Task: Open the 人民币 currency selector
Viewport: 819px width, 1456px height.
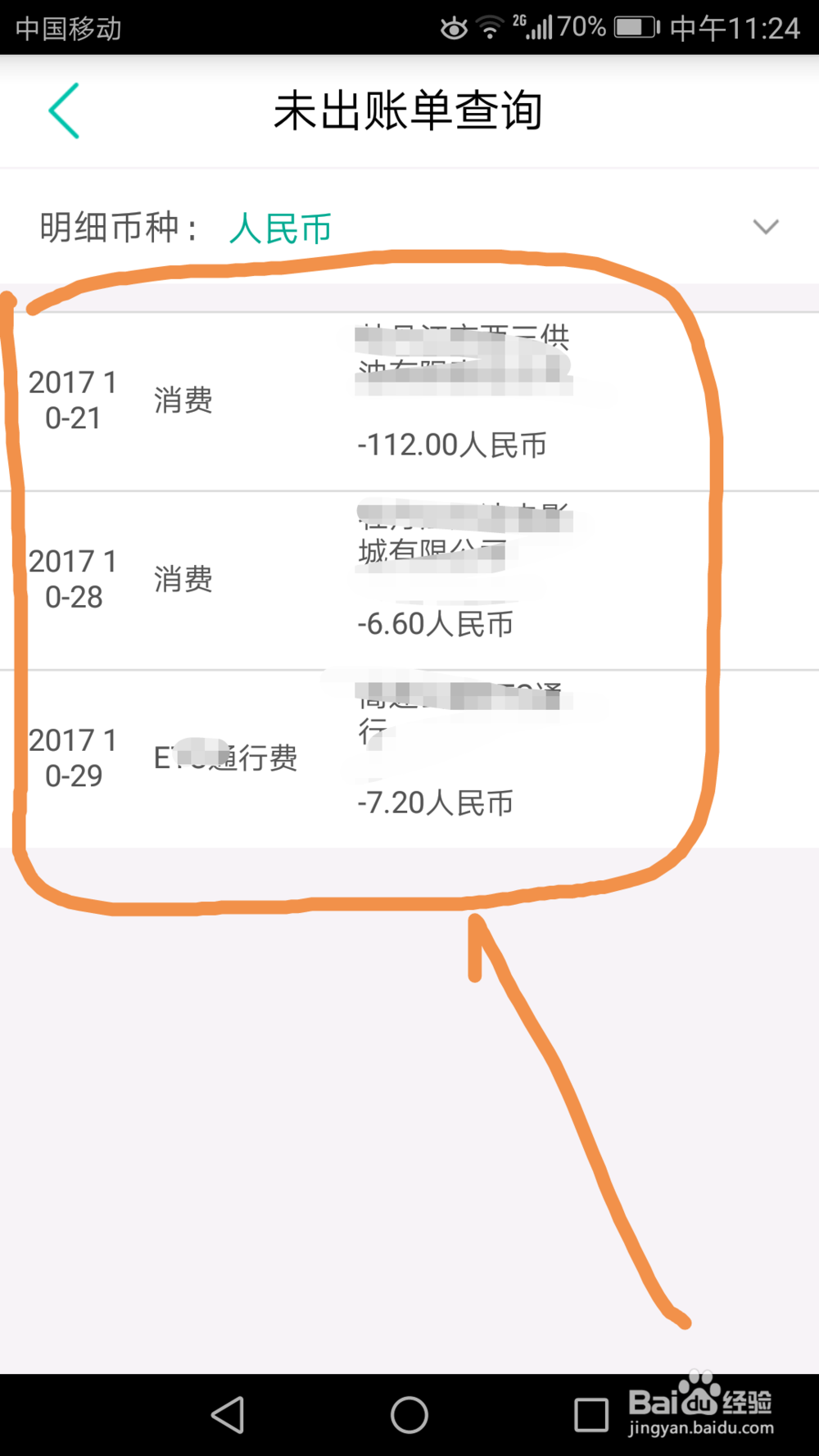Action: pyautogui.click(x=279, y=228)
